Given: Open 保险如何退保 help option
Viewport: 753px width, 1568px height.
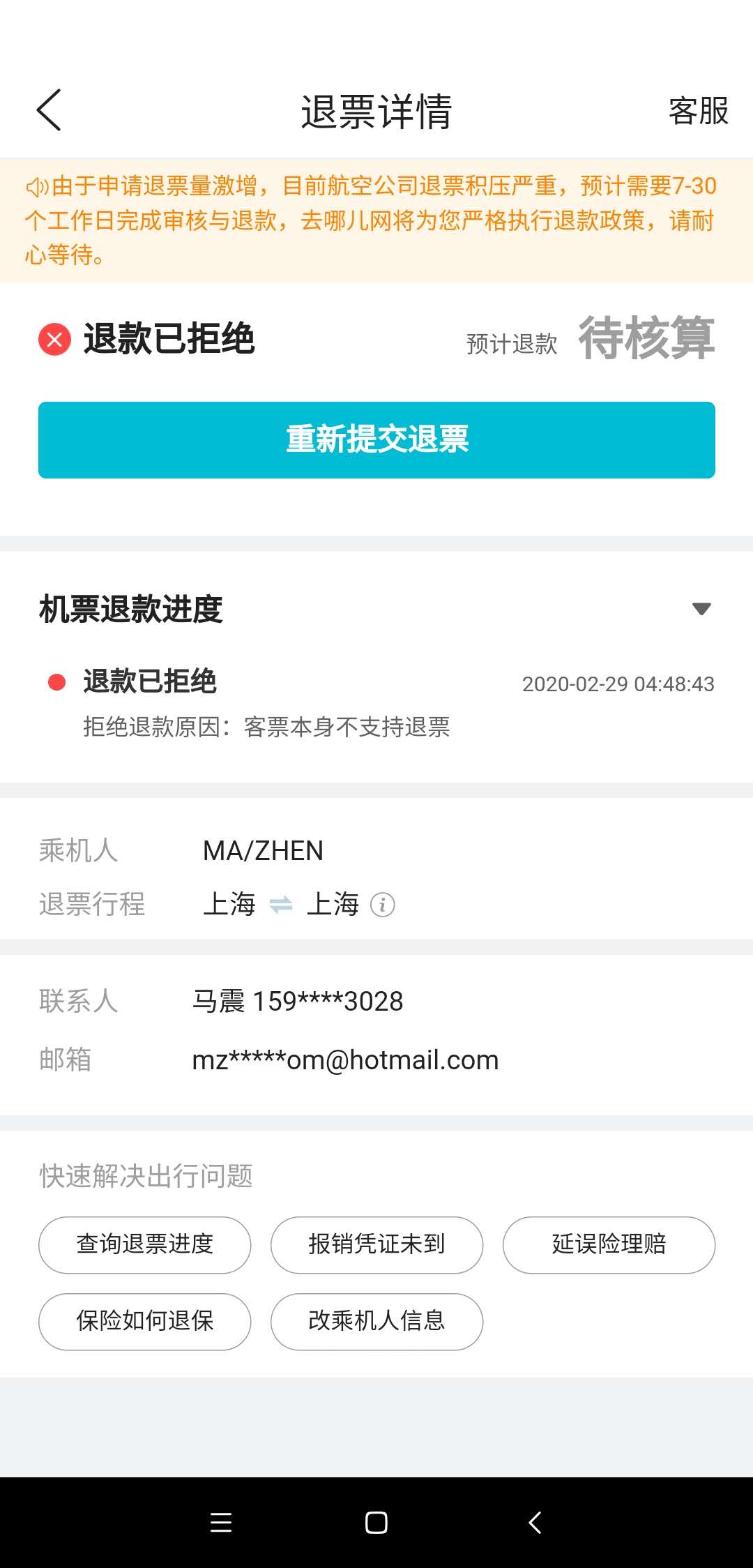Looking at the screenshot, I should tap(144, 1322).
